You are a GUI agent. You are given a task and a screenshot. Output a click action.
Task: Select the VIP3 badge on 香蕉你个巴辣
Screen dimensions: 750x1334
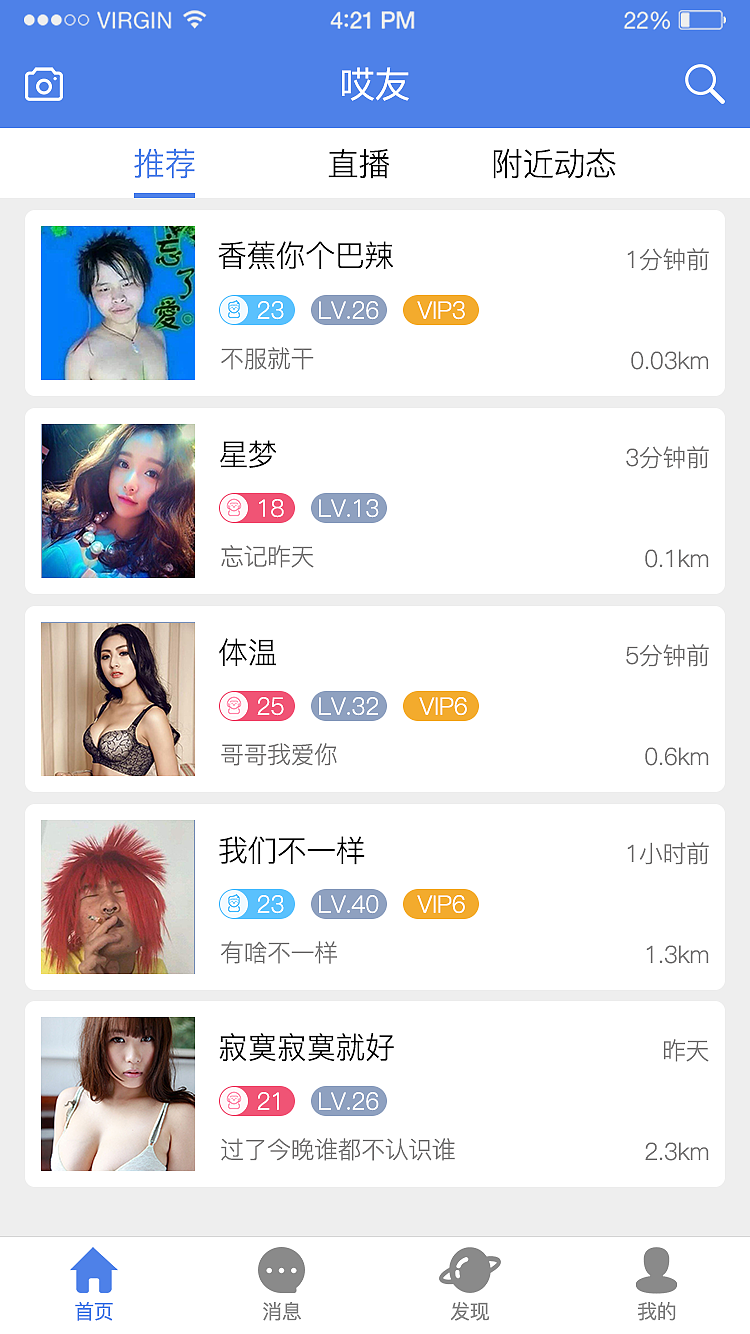coord(440,310)
